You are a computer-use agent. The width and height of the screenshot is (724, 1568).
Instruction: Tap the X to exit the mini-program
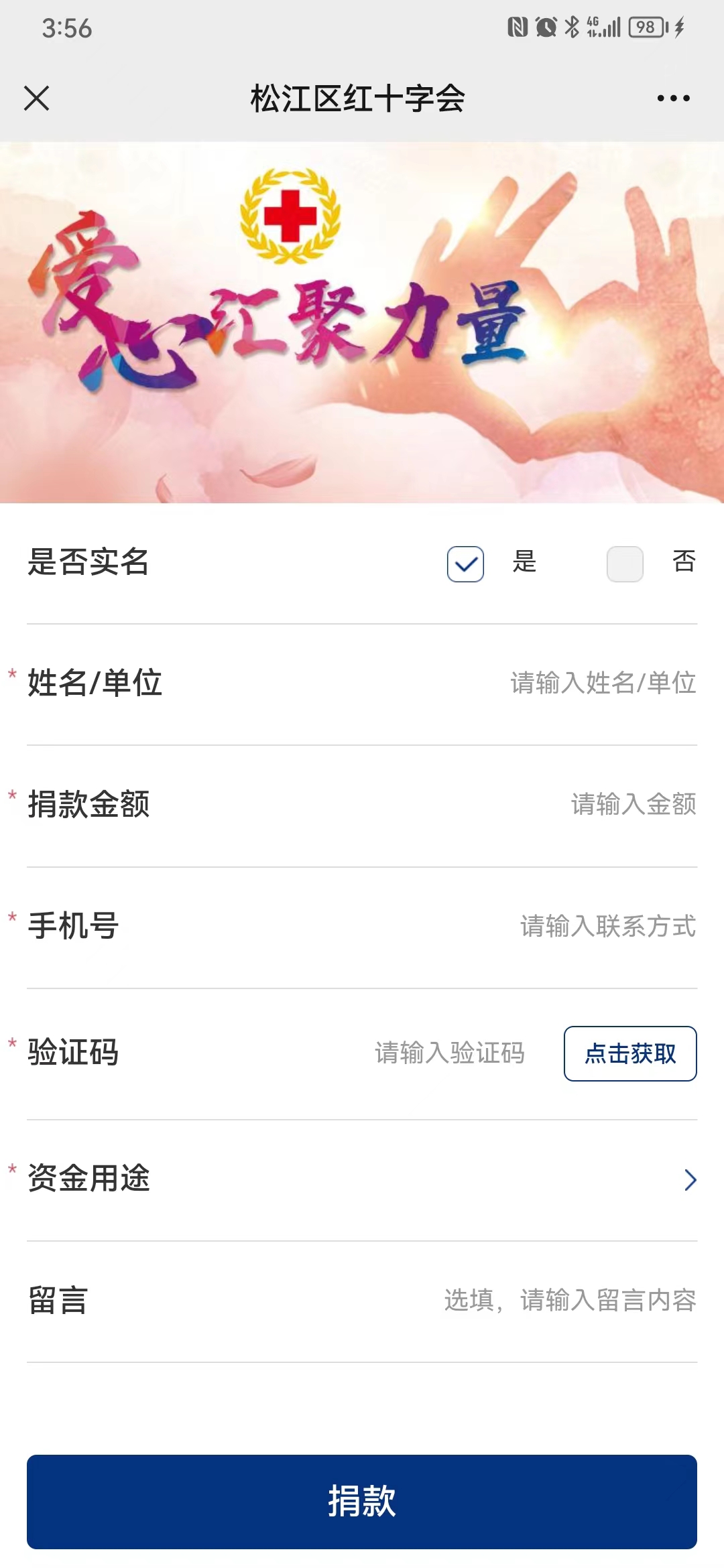(37, 99)
